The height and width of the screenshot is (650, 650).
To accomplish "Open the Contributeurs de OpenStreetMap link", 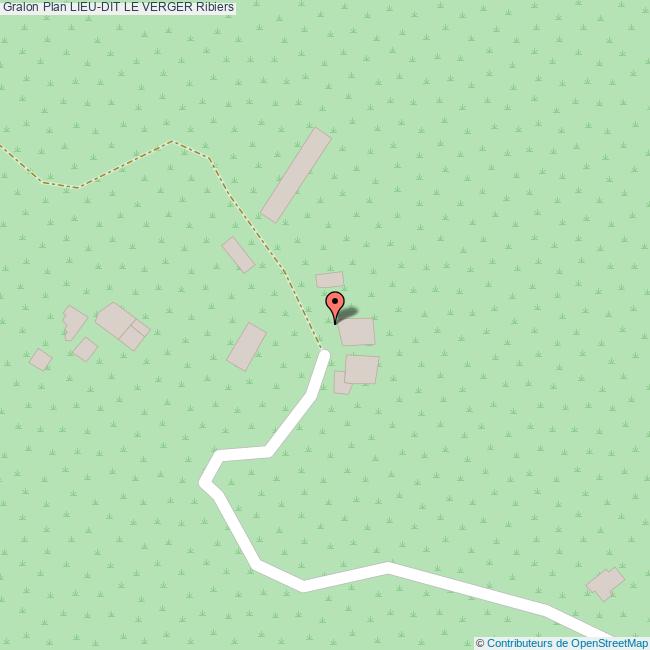I will point(566,643).
